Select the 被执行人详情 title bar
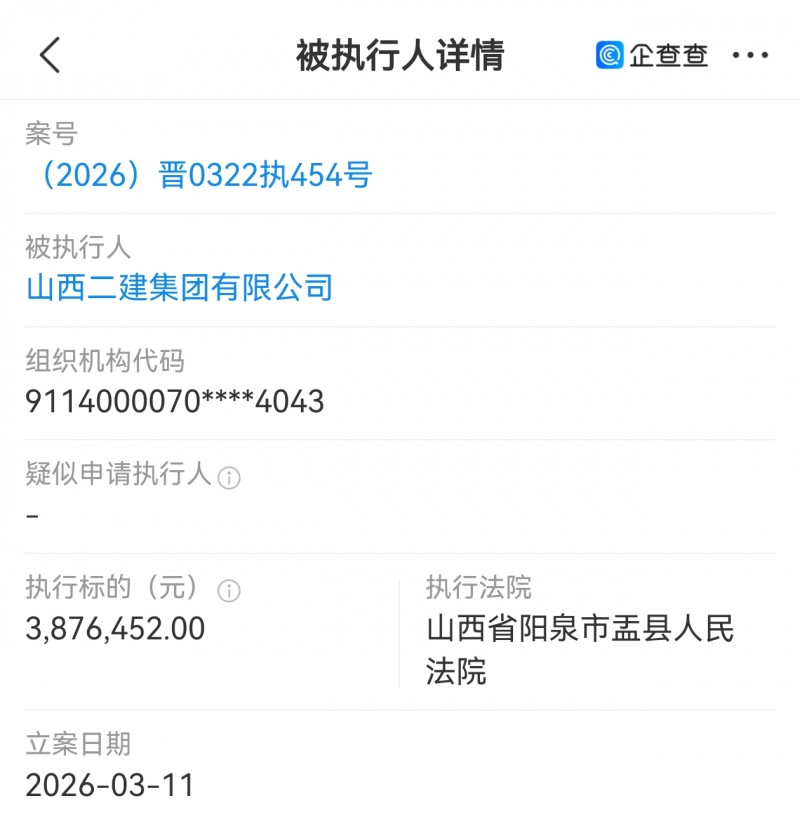The width and height of the screenshot is (800, 817). [x=400, y=56]
